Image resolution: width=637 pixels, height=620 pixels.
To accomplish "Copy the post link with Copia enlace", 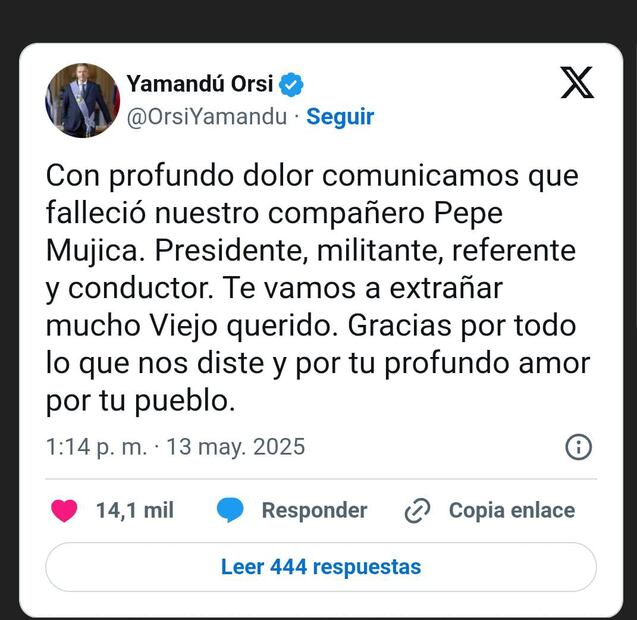I will [x=511, y=511].
